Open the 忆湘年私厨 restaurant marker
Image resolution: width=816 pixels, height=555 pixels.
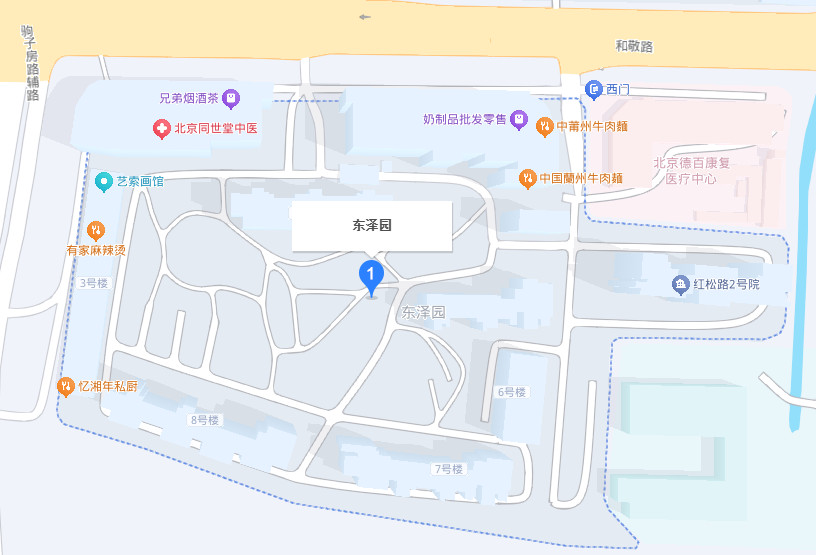(66, 385)
